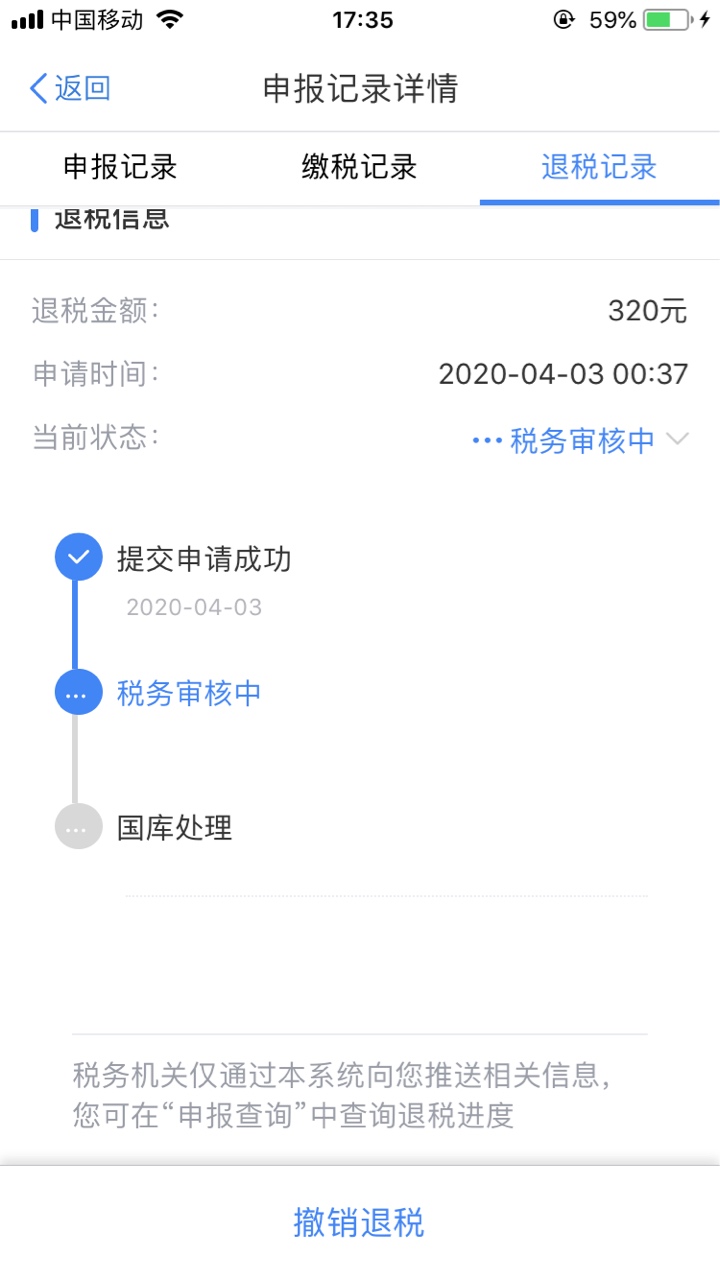Switch to the 申报记录 tab

pos(120,167)
